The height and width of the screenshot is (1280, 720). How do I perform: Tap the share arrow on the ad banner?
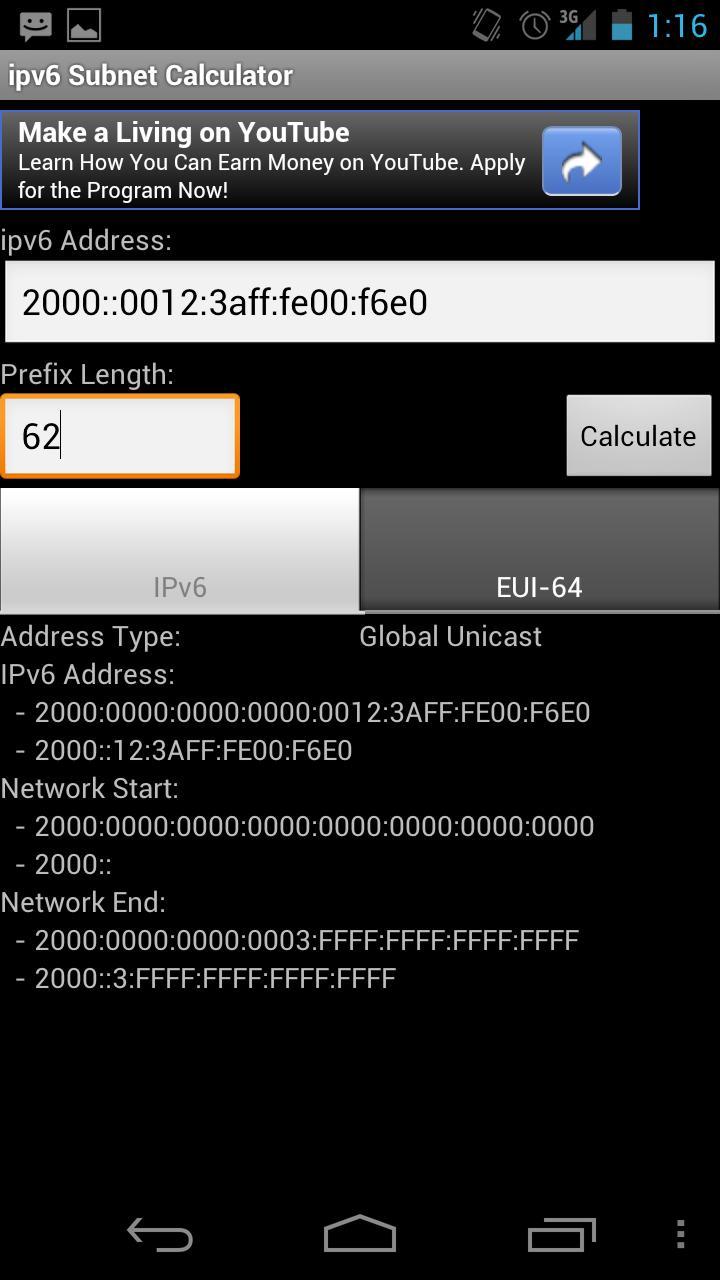pyautogui.click(x=581, y=160)
